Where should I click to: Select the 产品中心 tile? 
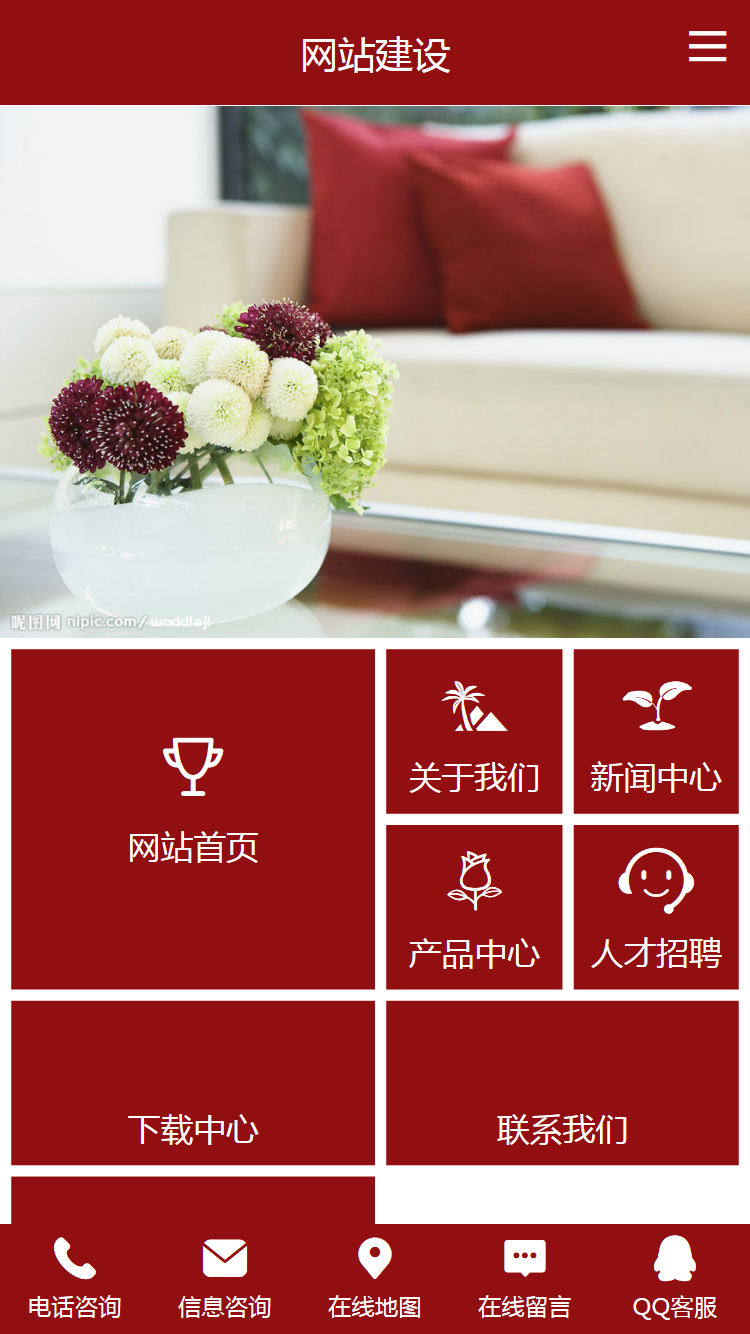tap(474, 907)
